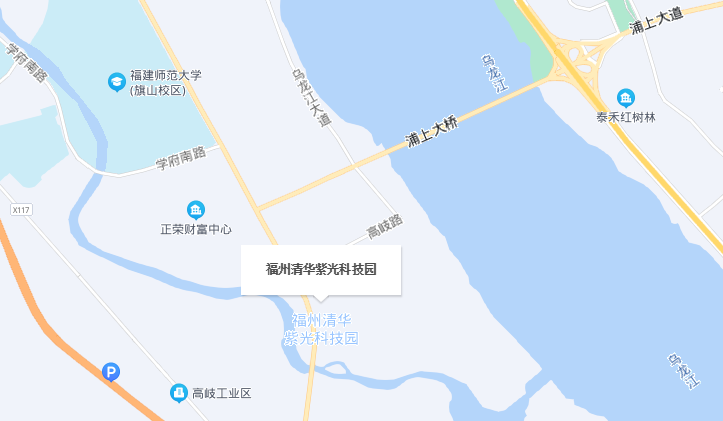The image size is (723, 421).
Task: Tap the 福州清华紫光科技园 info label
Action: click(320, 270)
